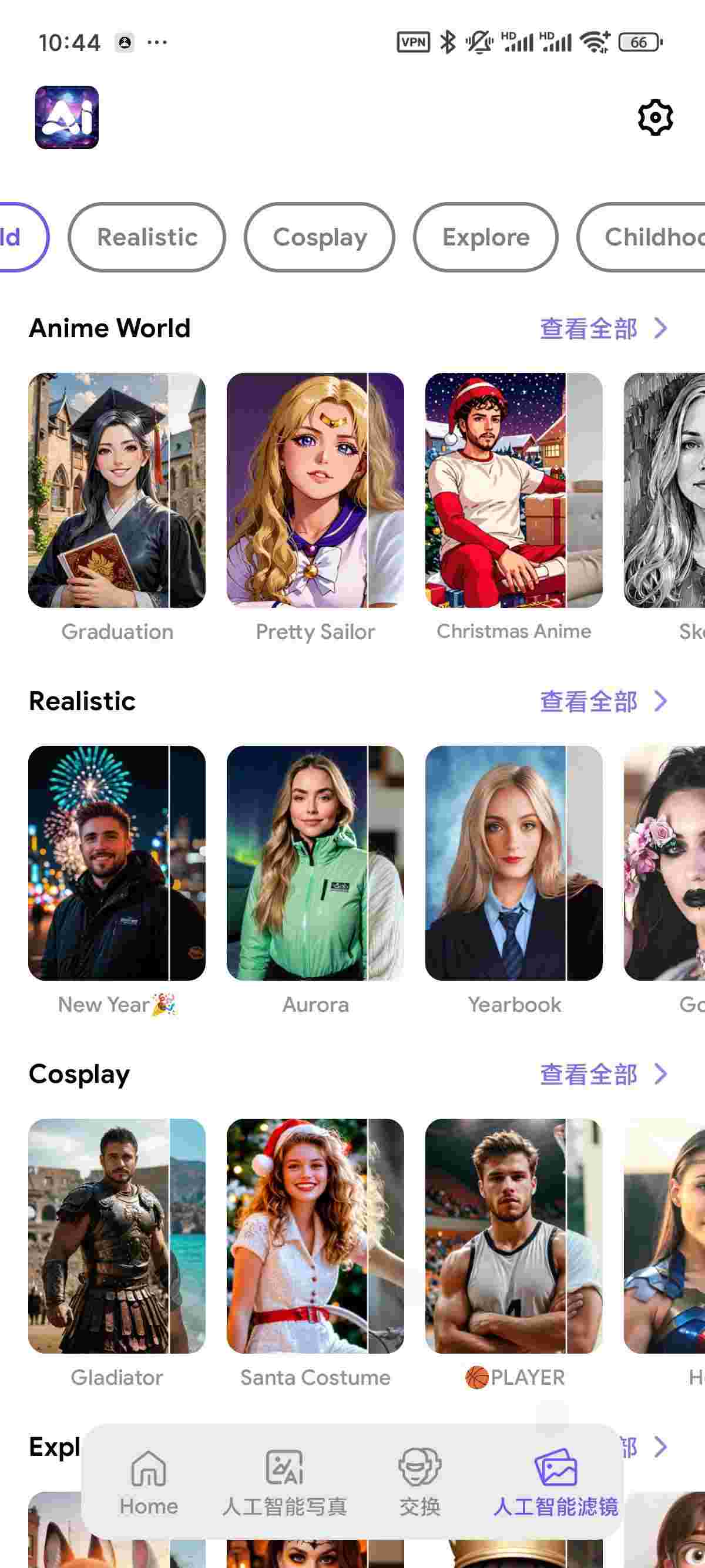The width and height of the screenshot is (705, 1568).
Task: Open the settings gear icon
Action: (655, 117)
